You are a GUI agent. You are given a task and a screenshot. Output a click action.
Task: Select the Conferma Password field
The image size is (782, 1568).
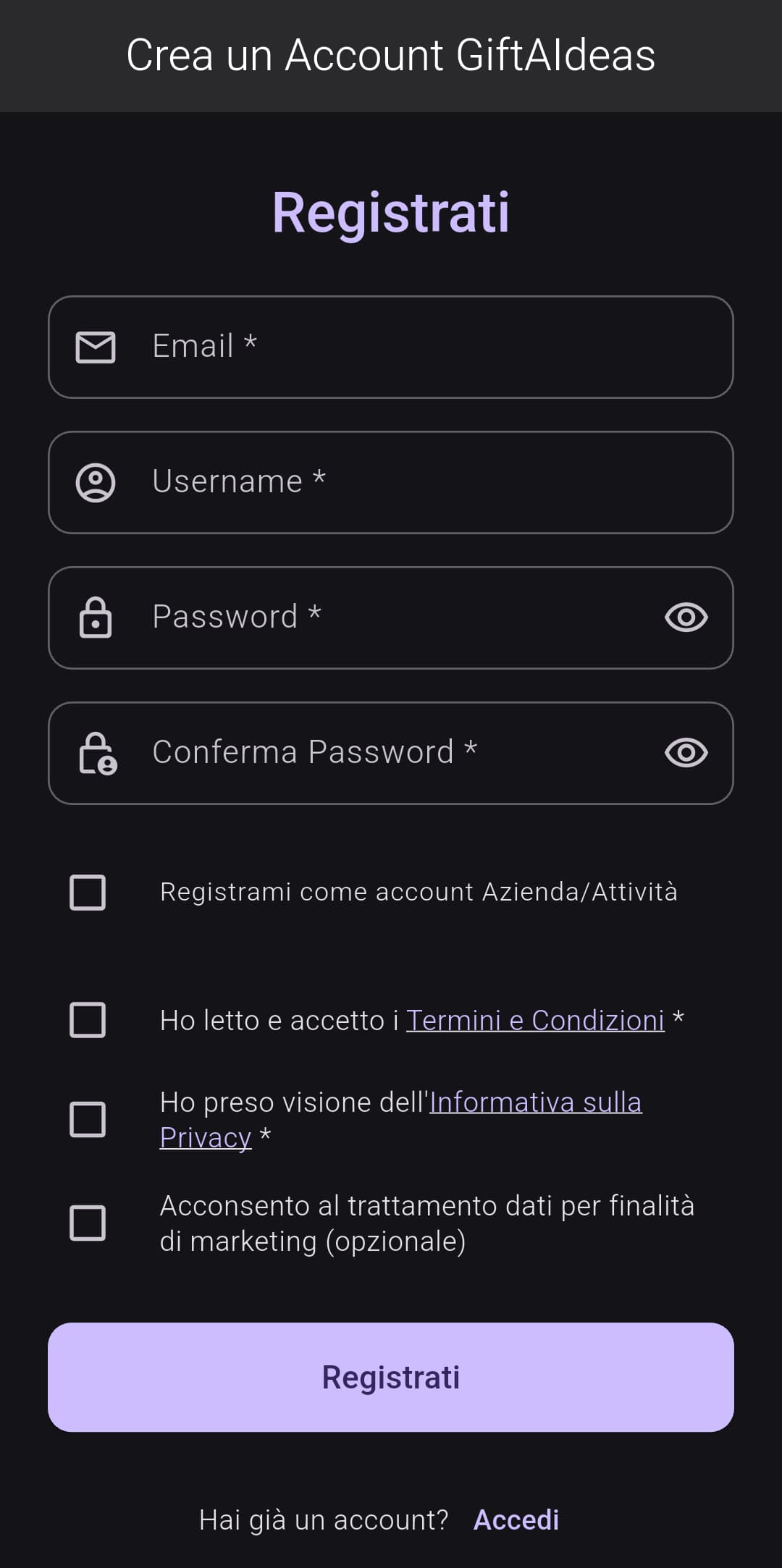click(391, 753)
